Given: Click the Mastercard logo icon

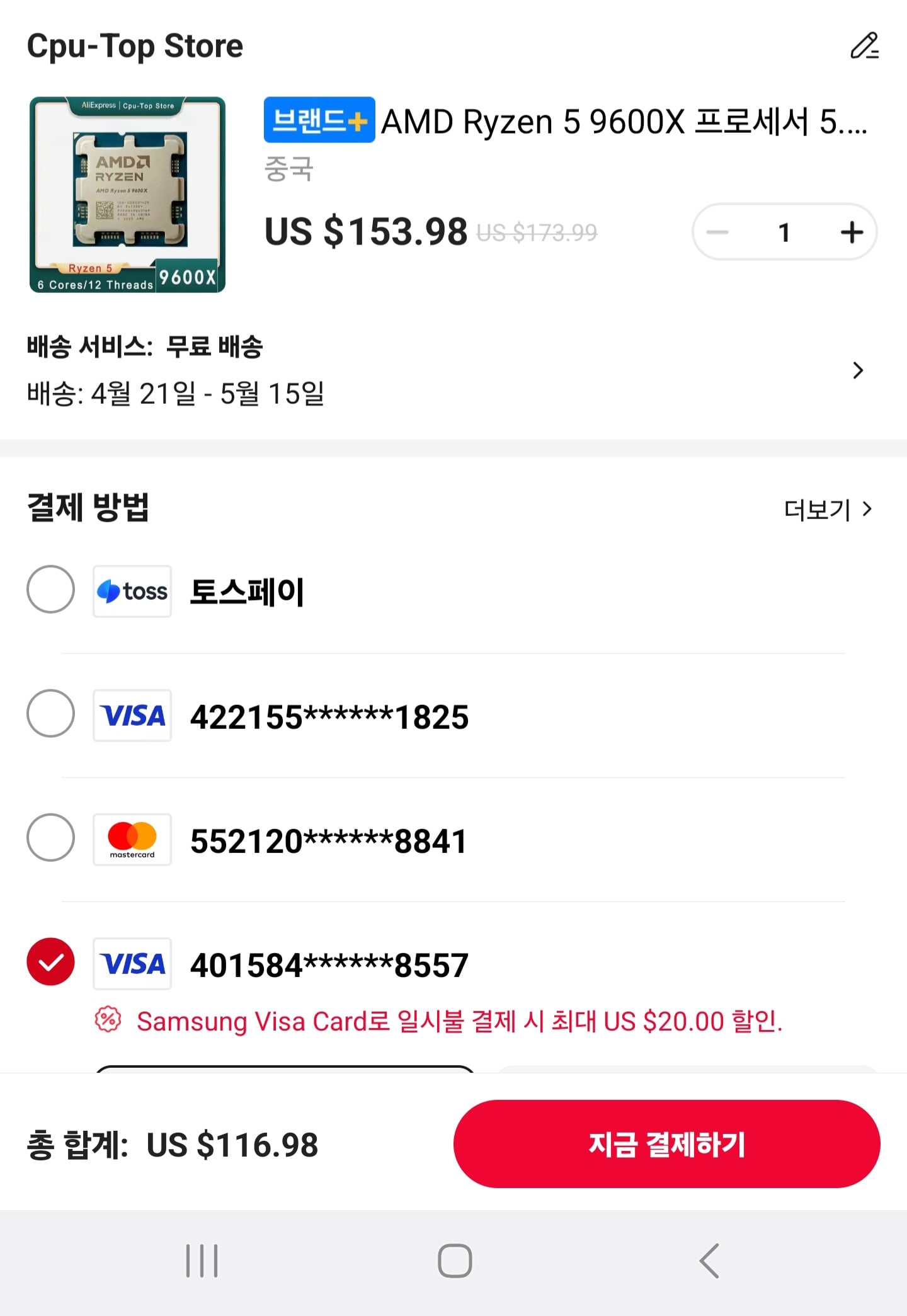Looking at the screenshot, I should coord(132,840).
